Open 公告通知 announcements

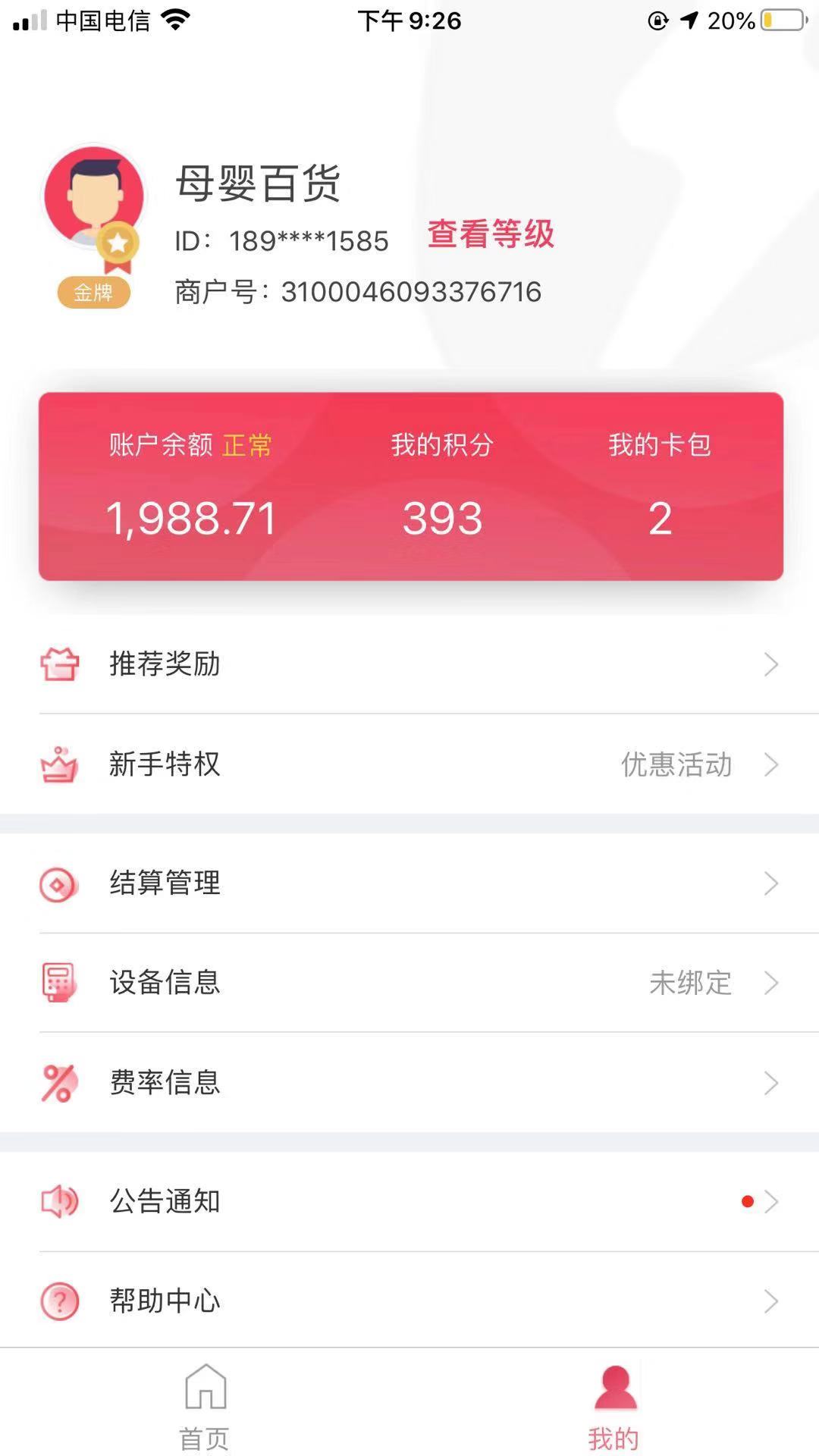tap(409, 1201)
